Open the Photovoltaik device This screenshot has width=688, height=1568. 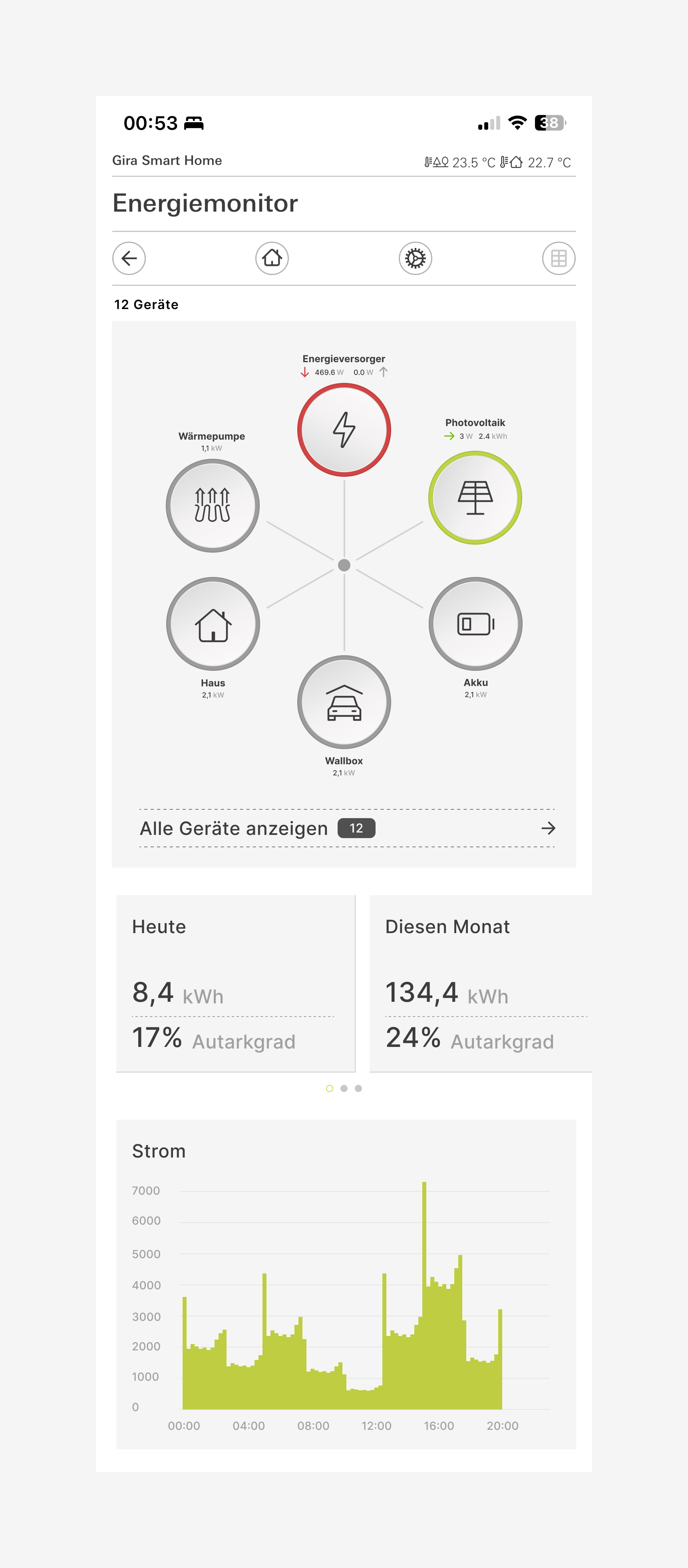[475, 497]
